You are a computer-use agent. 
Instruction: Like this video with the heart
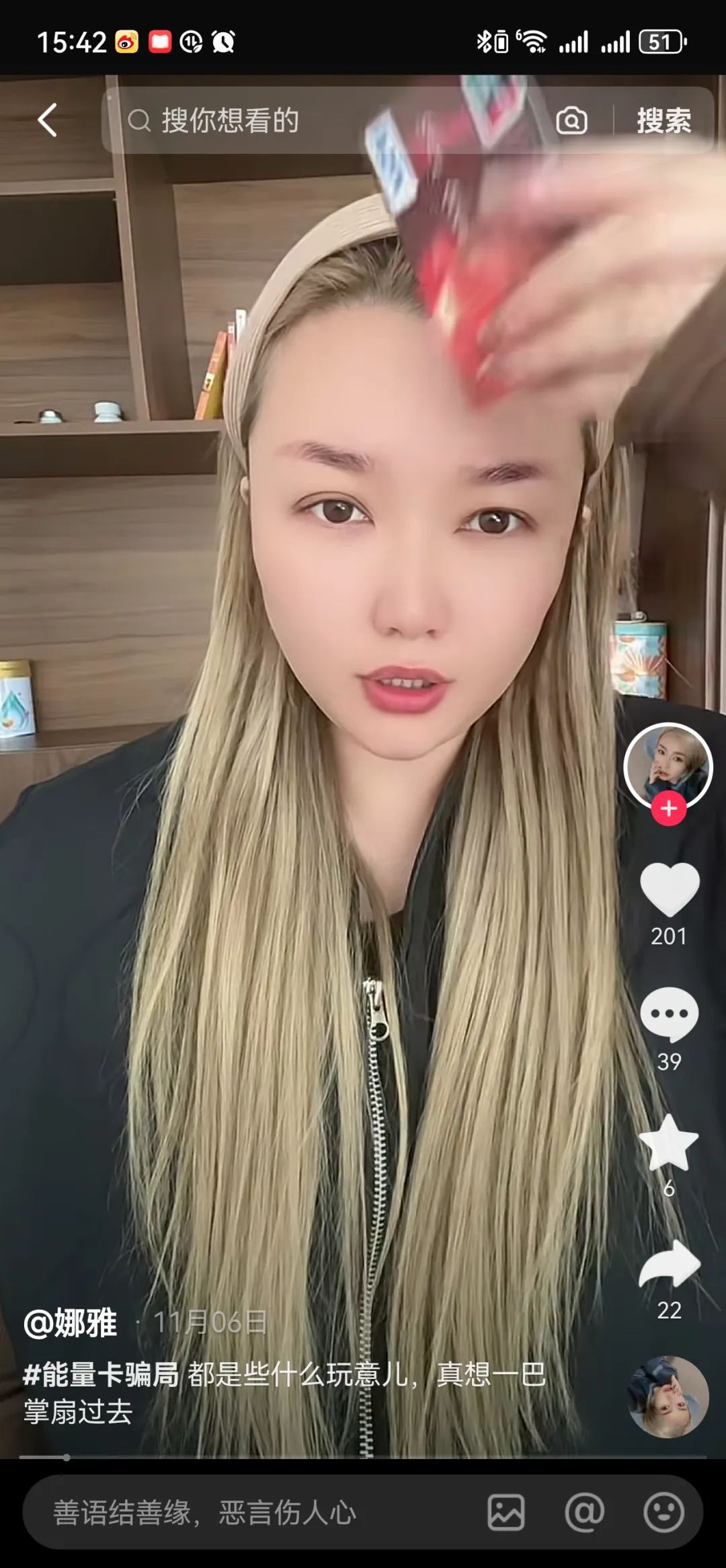pyautogui.click(x=669, y=889)
